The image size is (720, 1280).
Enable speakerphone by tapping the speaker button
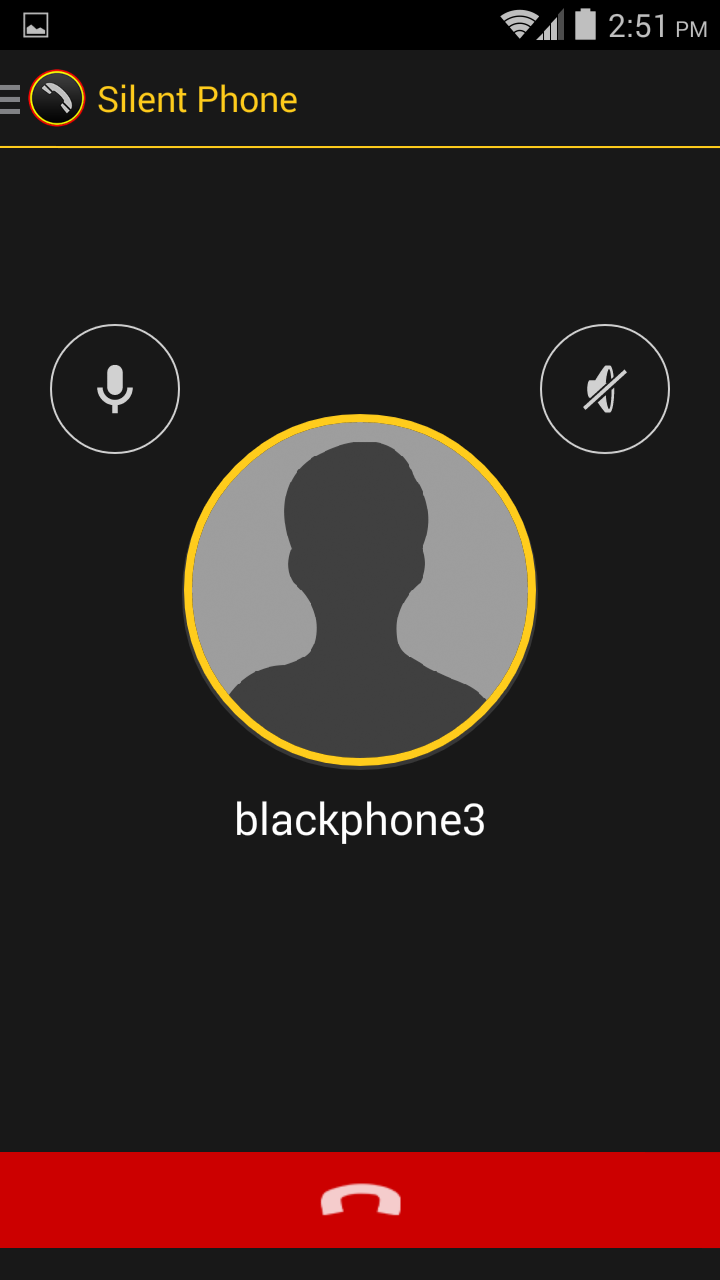tap(604, 389)
